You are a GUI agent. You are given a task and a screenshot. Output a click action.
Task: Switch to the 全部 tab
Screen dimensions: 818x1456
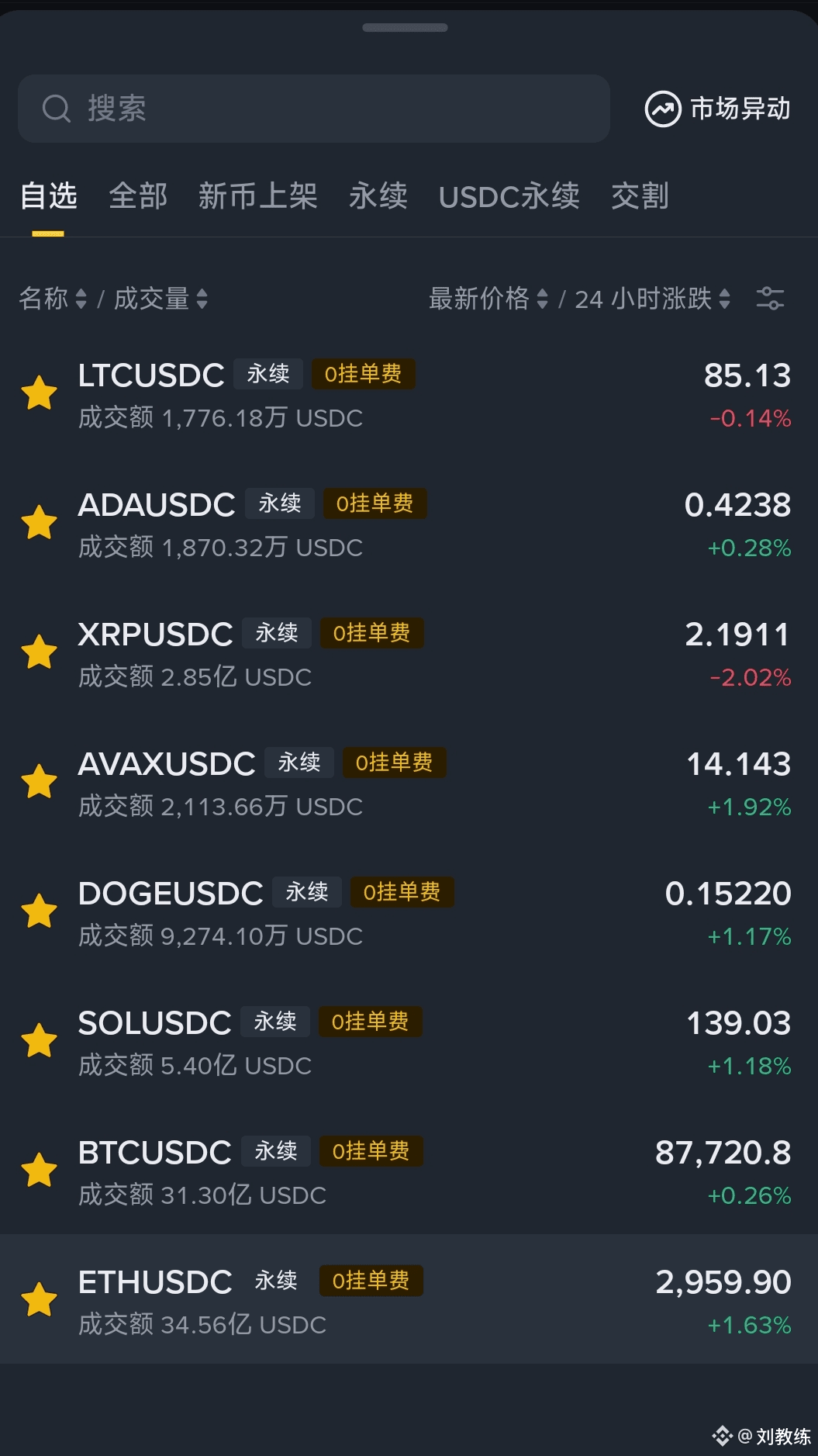(138, 196)
